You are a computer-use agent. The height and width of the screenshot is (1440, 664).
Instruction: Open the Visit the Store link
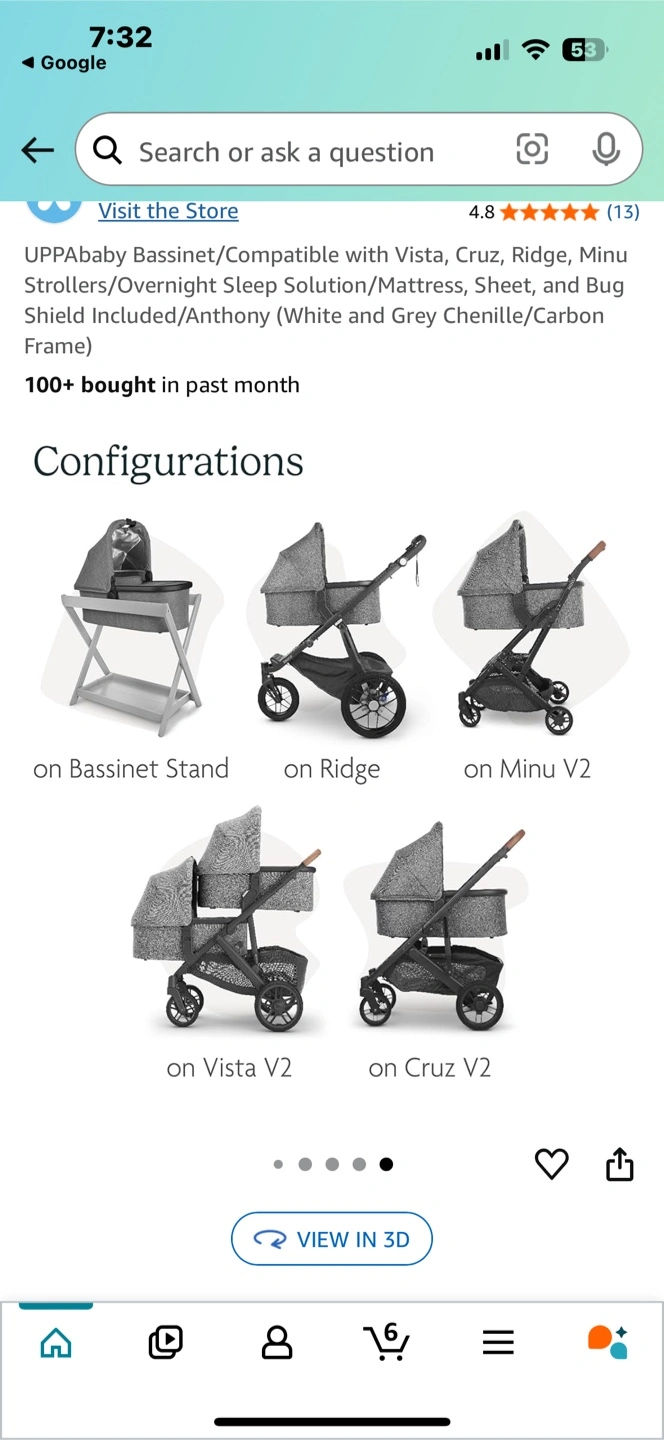click(168, 211)
